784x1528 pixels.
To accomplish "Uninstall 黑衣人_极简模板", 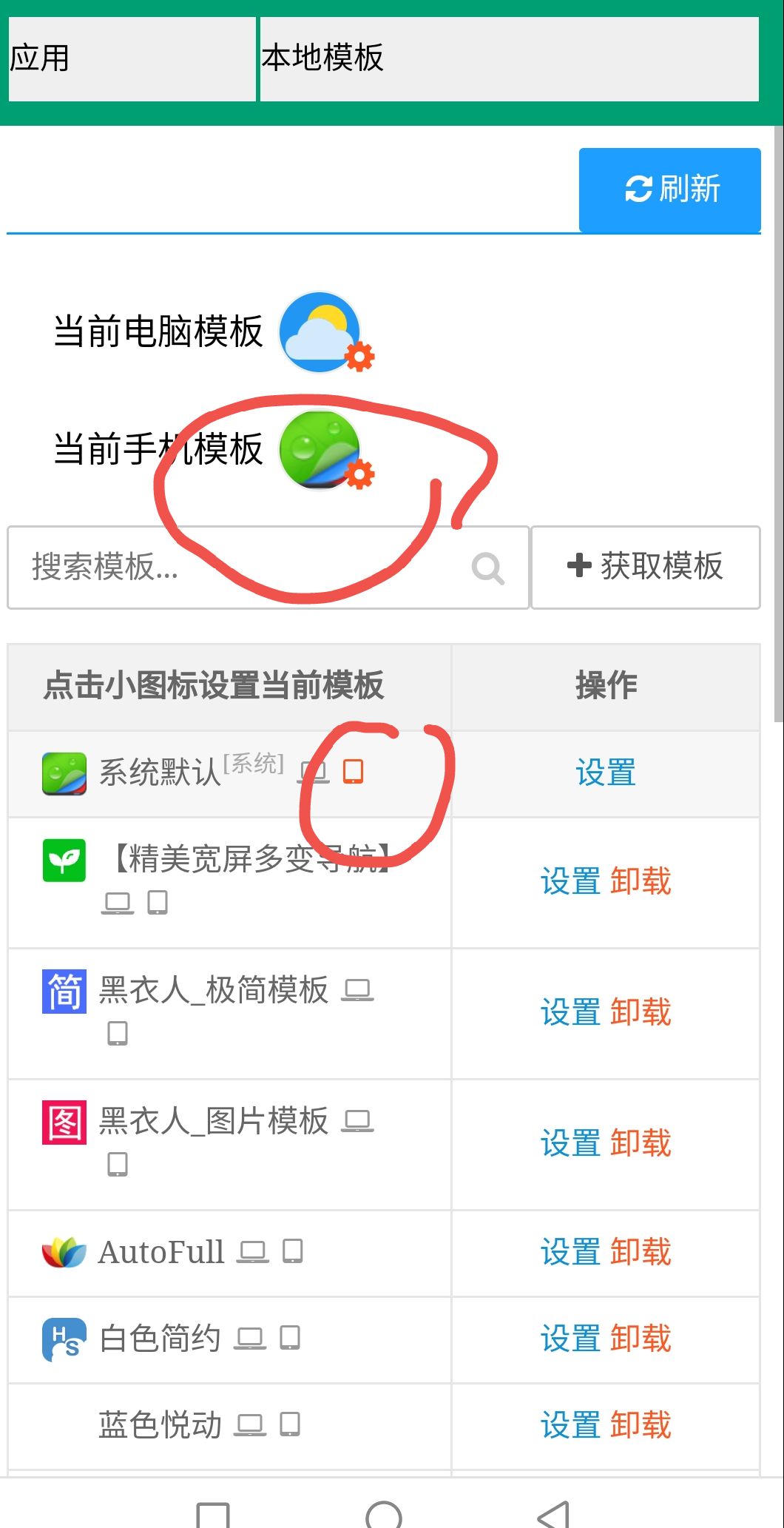I will click(641, 1012).
